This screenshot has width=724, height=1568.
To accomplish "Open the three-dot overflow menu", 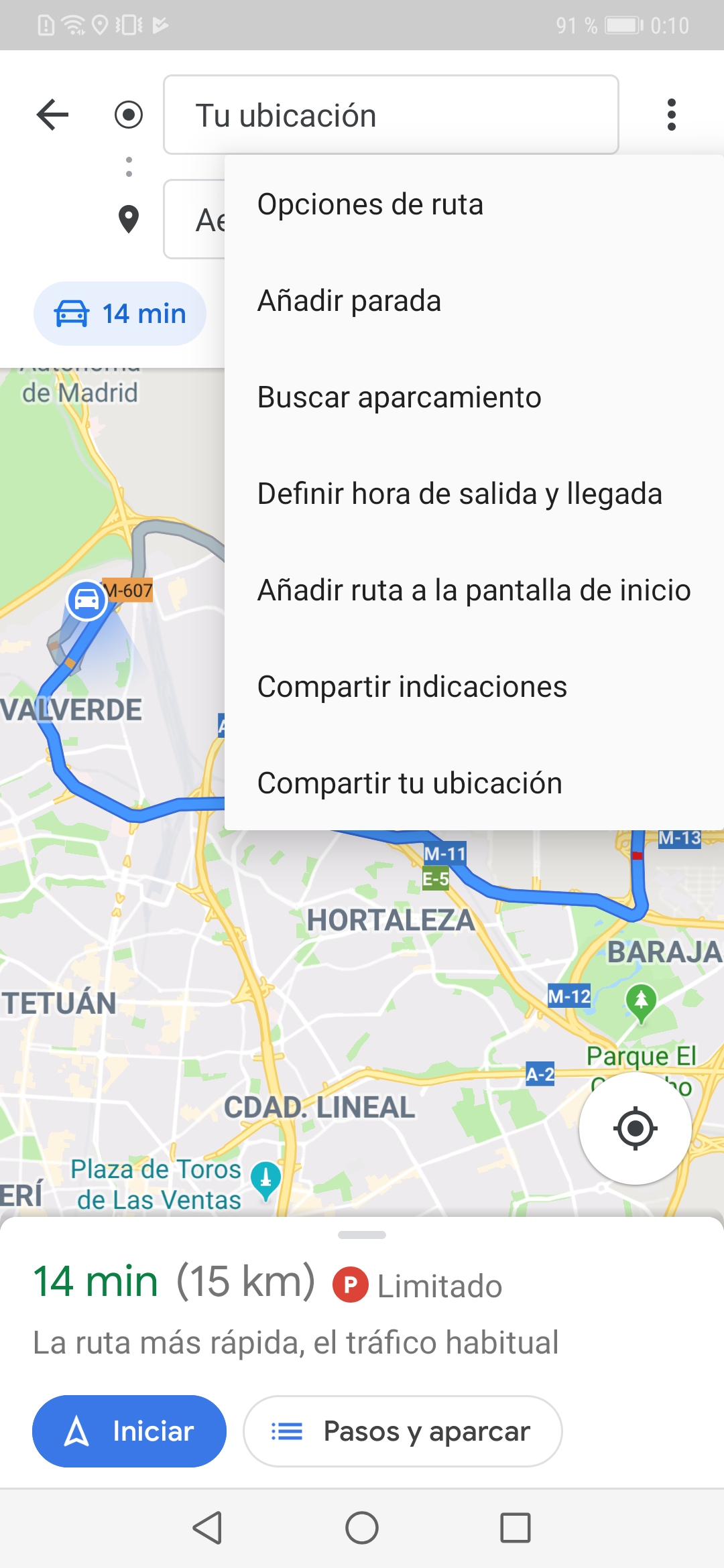I will (x=671, y=115).
